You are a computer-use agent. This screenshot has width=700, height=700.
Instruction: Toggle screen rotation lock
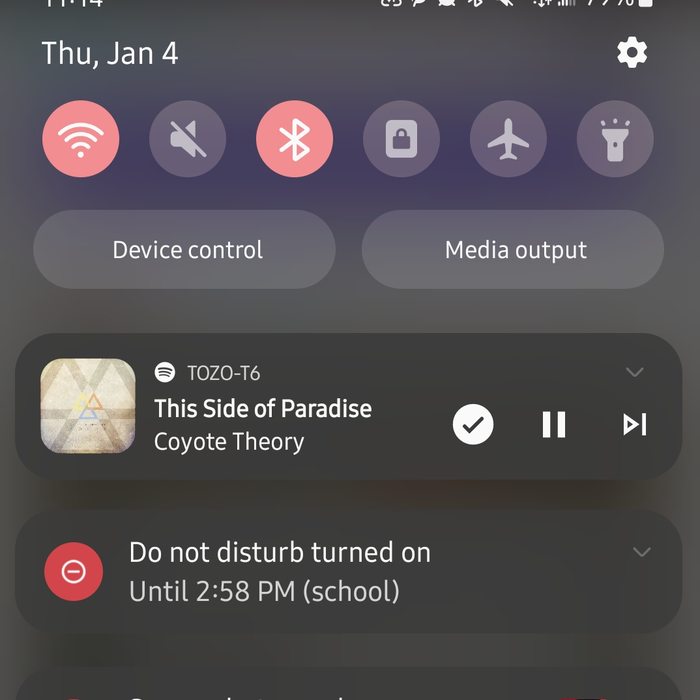401,140
